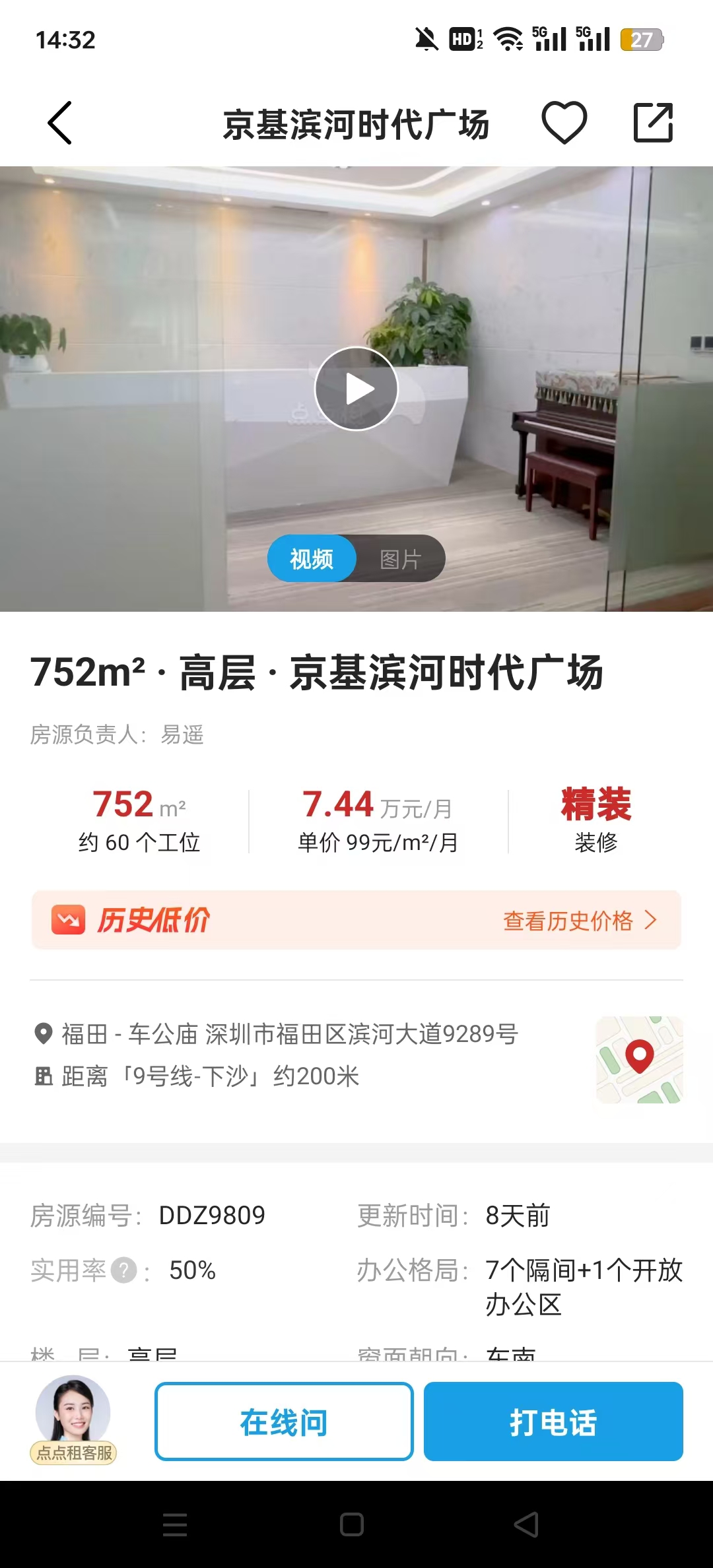
Task: Go back from the listing page
Action: point(59,123)
